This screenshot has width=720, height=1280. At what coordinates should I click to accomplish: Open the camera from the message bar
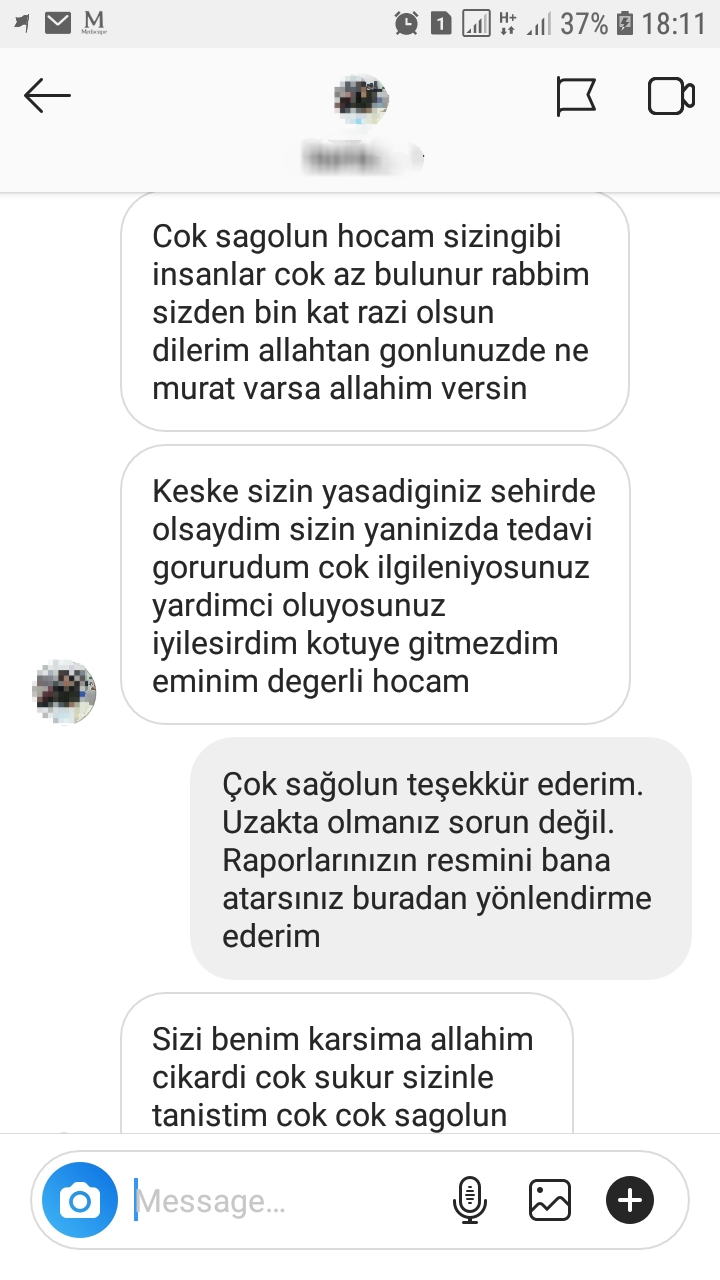click(80, 1200)
